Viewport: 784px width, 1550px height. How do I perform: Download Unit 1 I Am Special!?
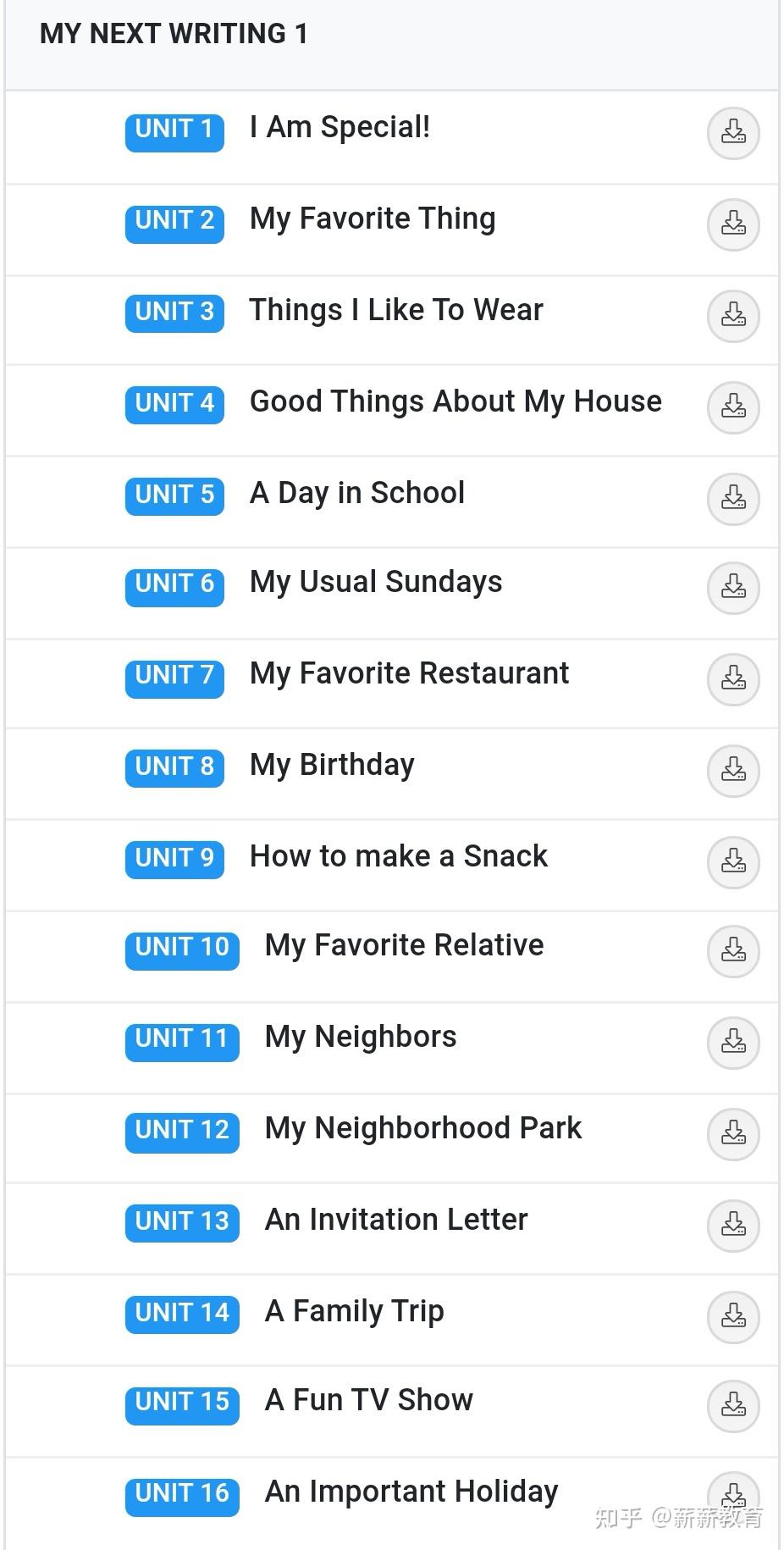[733, 133]
